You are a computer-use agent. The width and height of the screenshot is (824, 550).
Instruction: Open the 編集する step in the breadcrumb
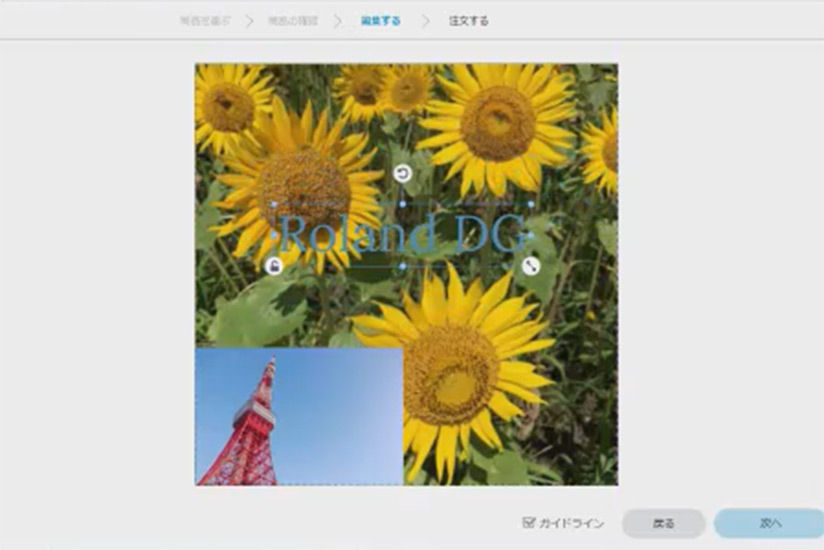(380, 20)
